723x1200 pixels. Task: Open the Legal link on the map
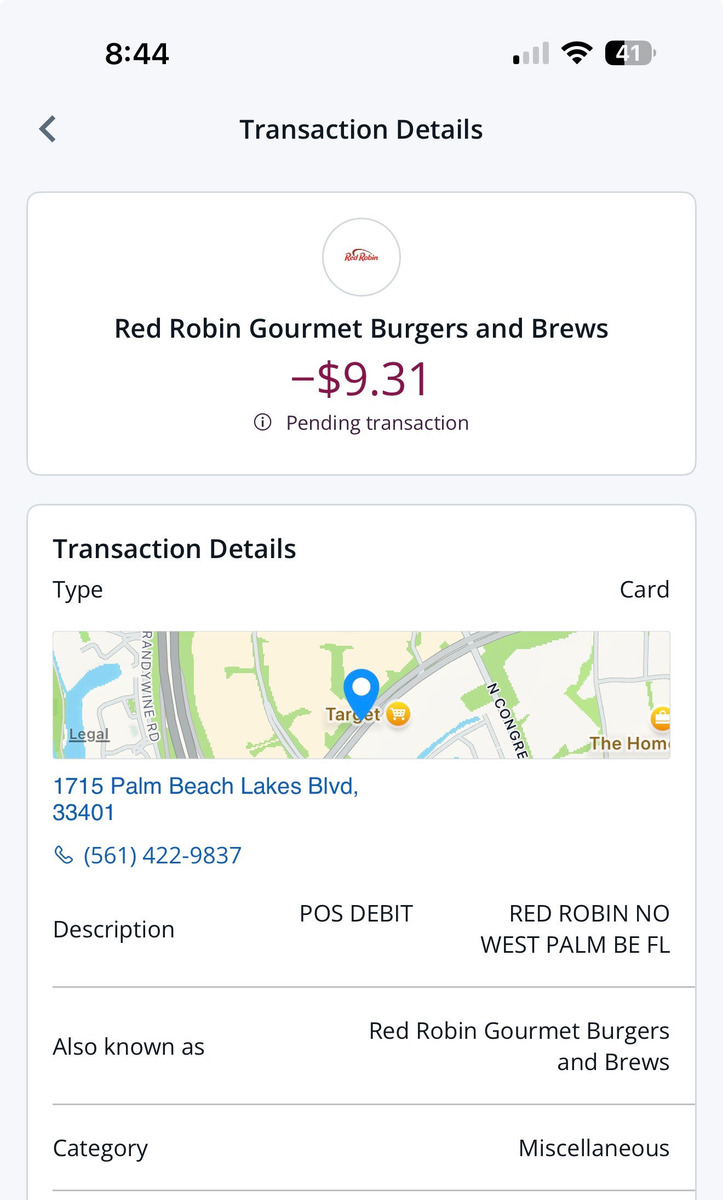[x=88, y=735]
